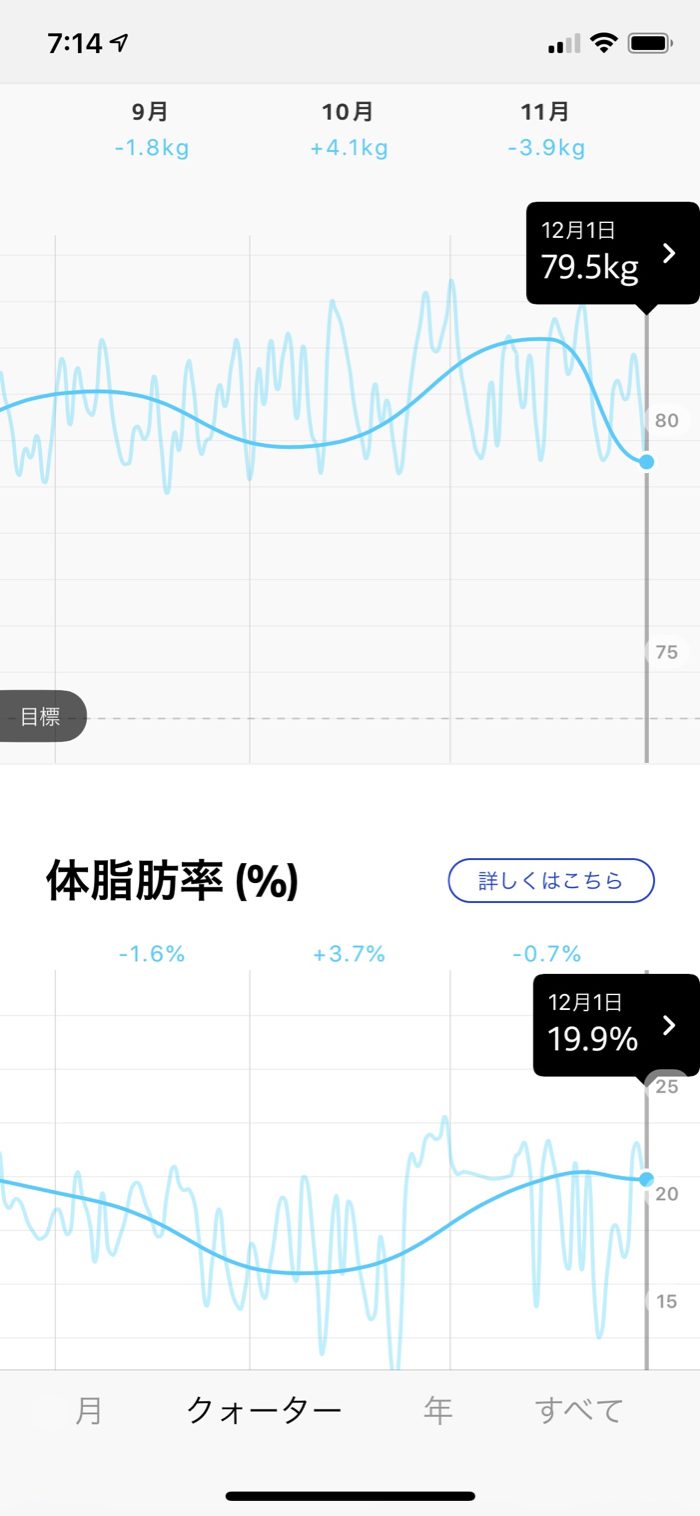Switch to the 月 time range tab
Image resolution: width=700 pixels, height=1516 pixels.
[x=89, y=1411]
